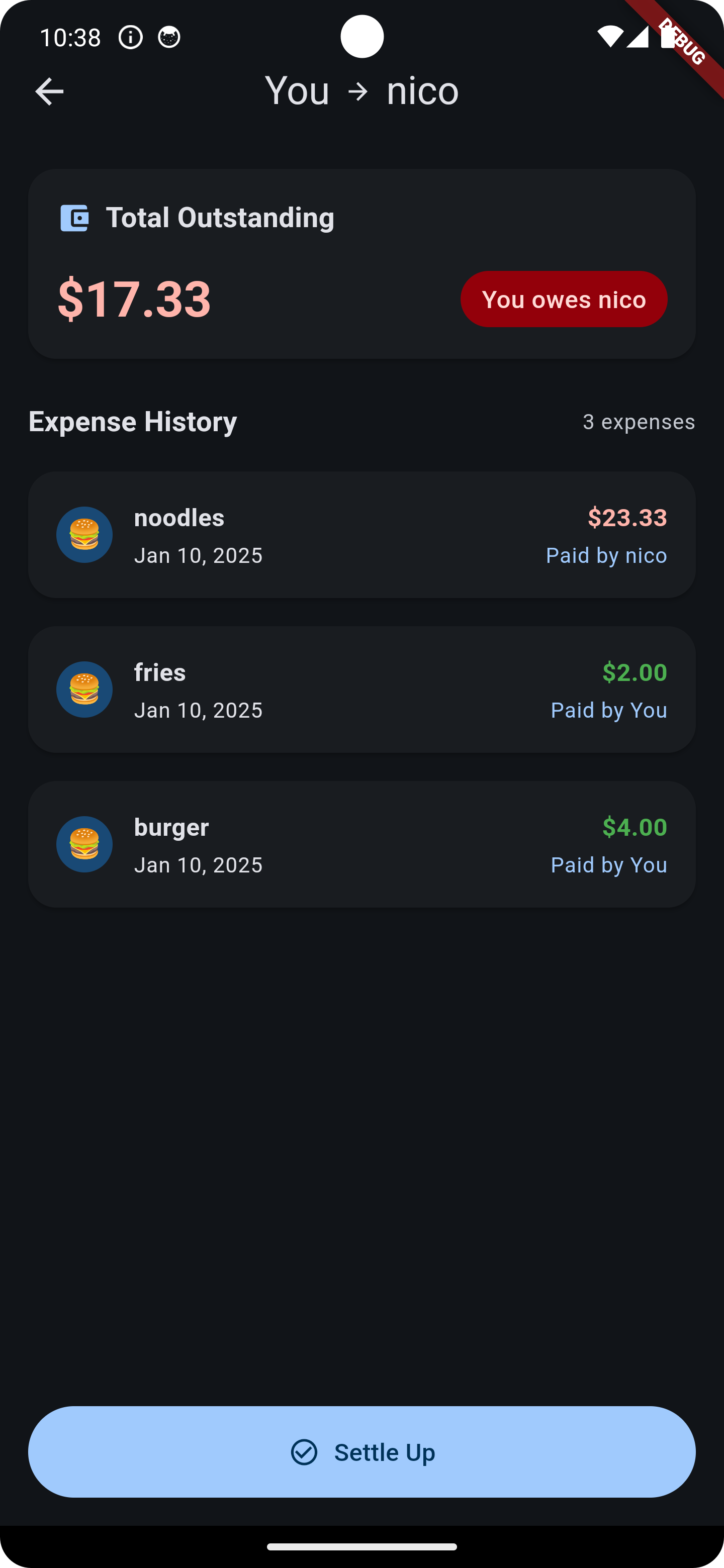
Task: Open the fries expense card
Action: point(361,690)
